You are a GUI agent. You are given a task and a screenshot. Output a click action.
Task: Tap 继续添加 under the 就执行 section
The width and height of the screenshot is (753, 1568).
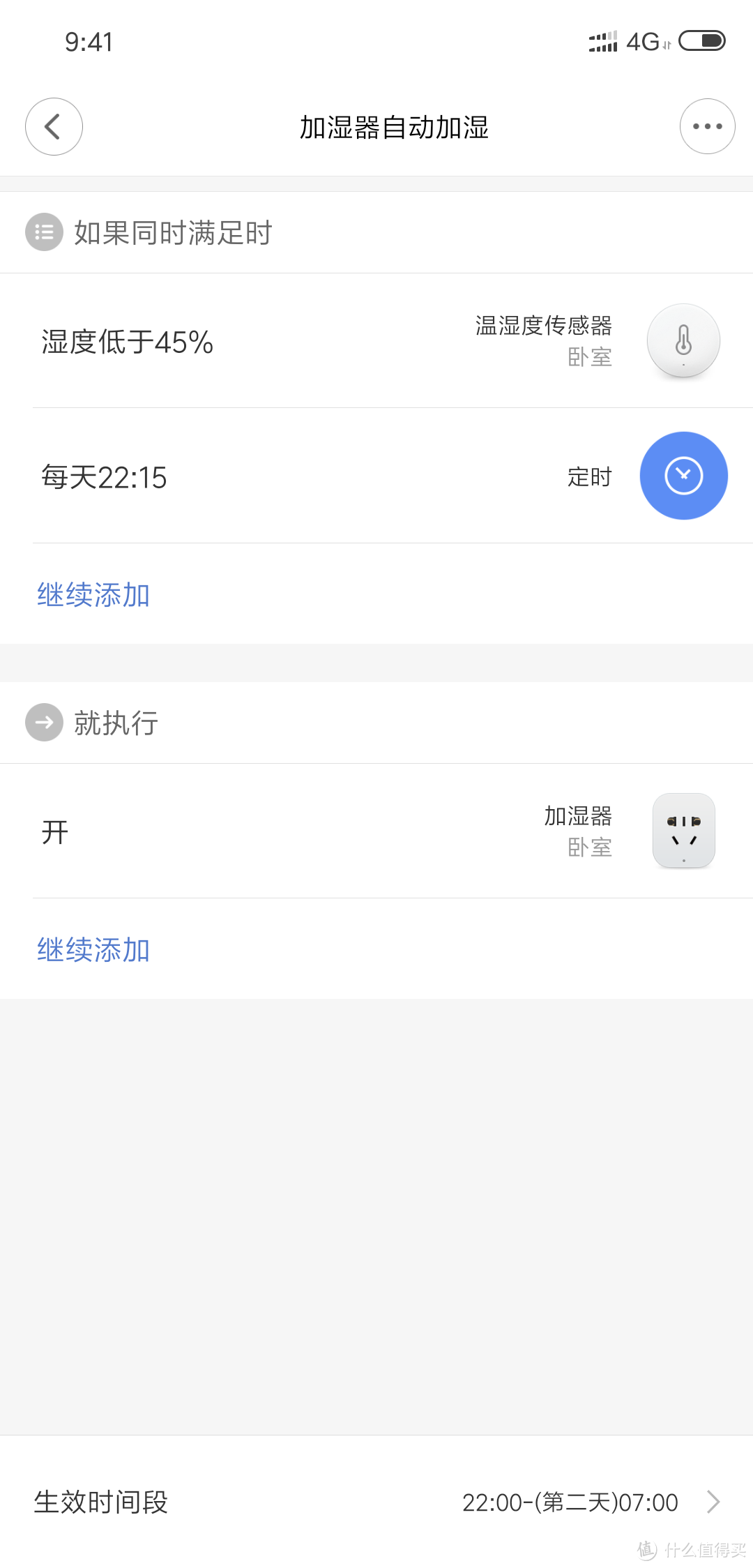click(93, 950)
